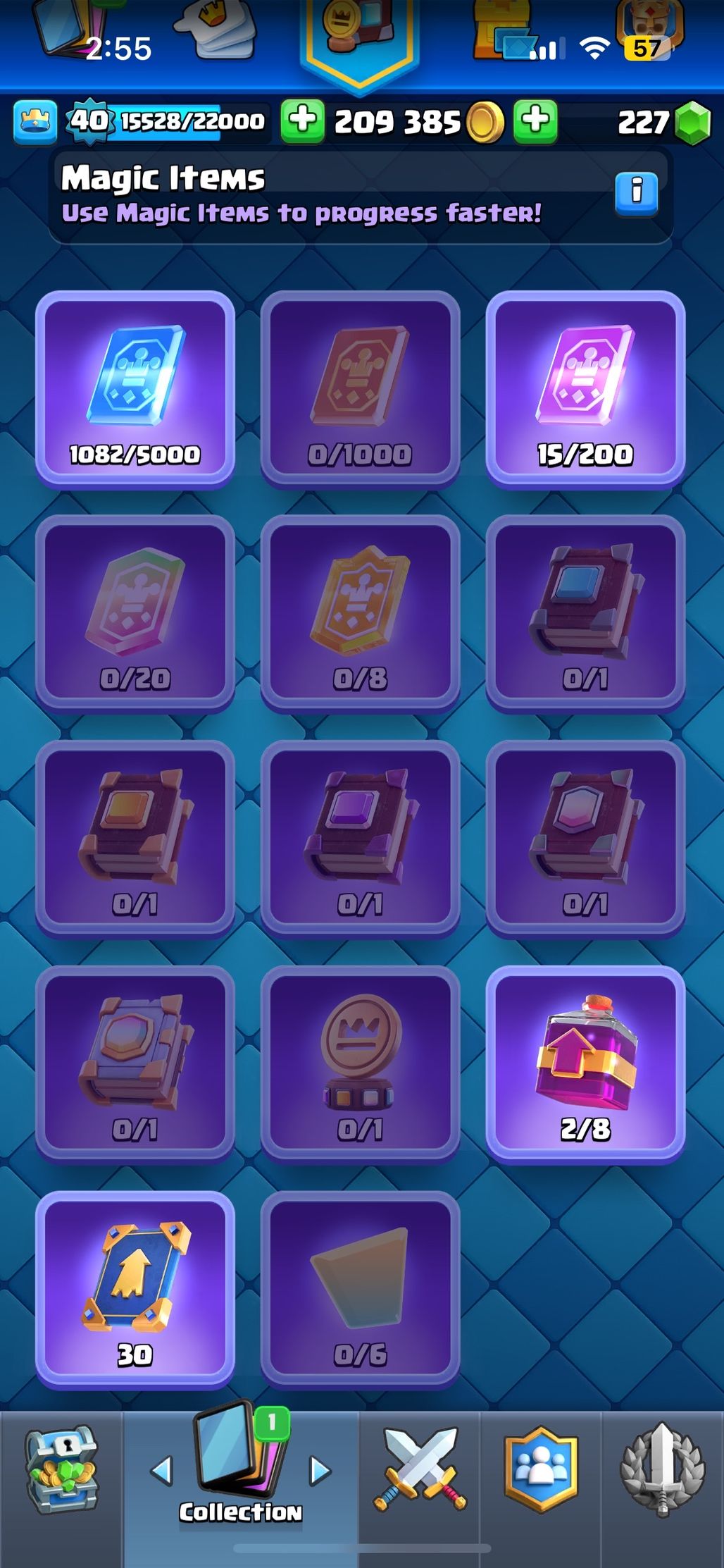The image size is (724, 1568).
Task: Open the Magic Items info button
Action: pos(636,193)
